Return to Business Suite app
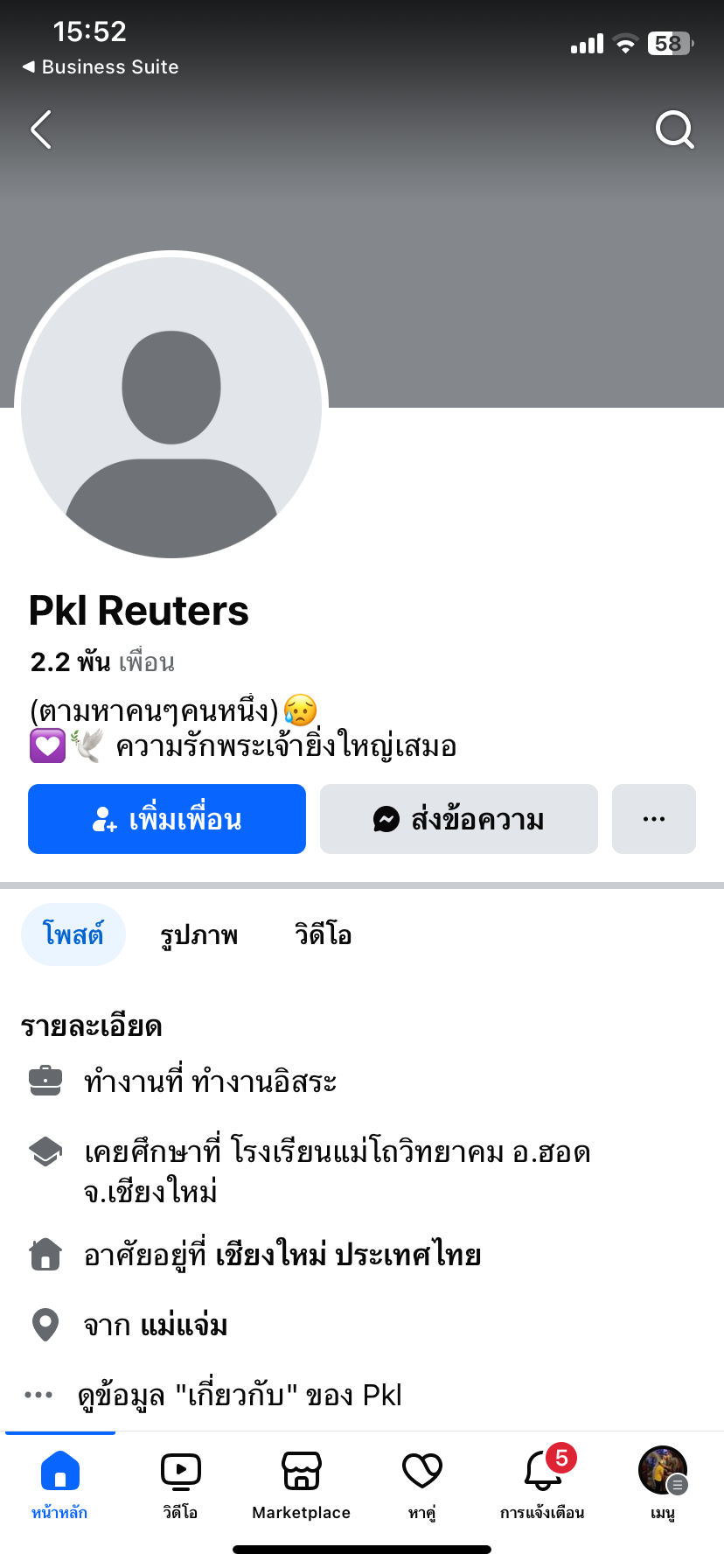Image resolution: width=724 pixels, height=1568 pixels. coord(101,66)
